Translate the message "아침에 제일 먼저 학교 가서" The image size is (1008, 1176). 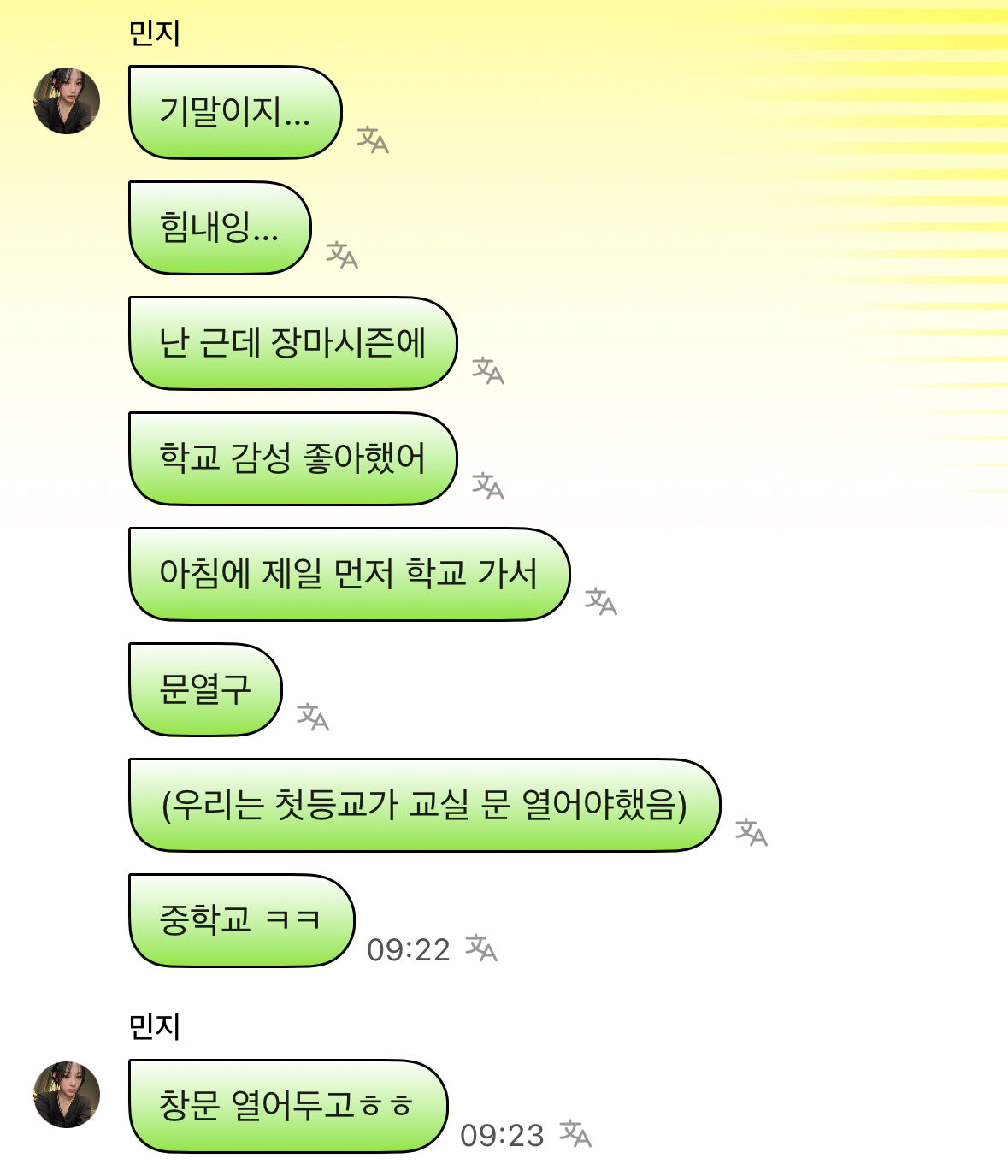601,601
